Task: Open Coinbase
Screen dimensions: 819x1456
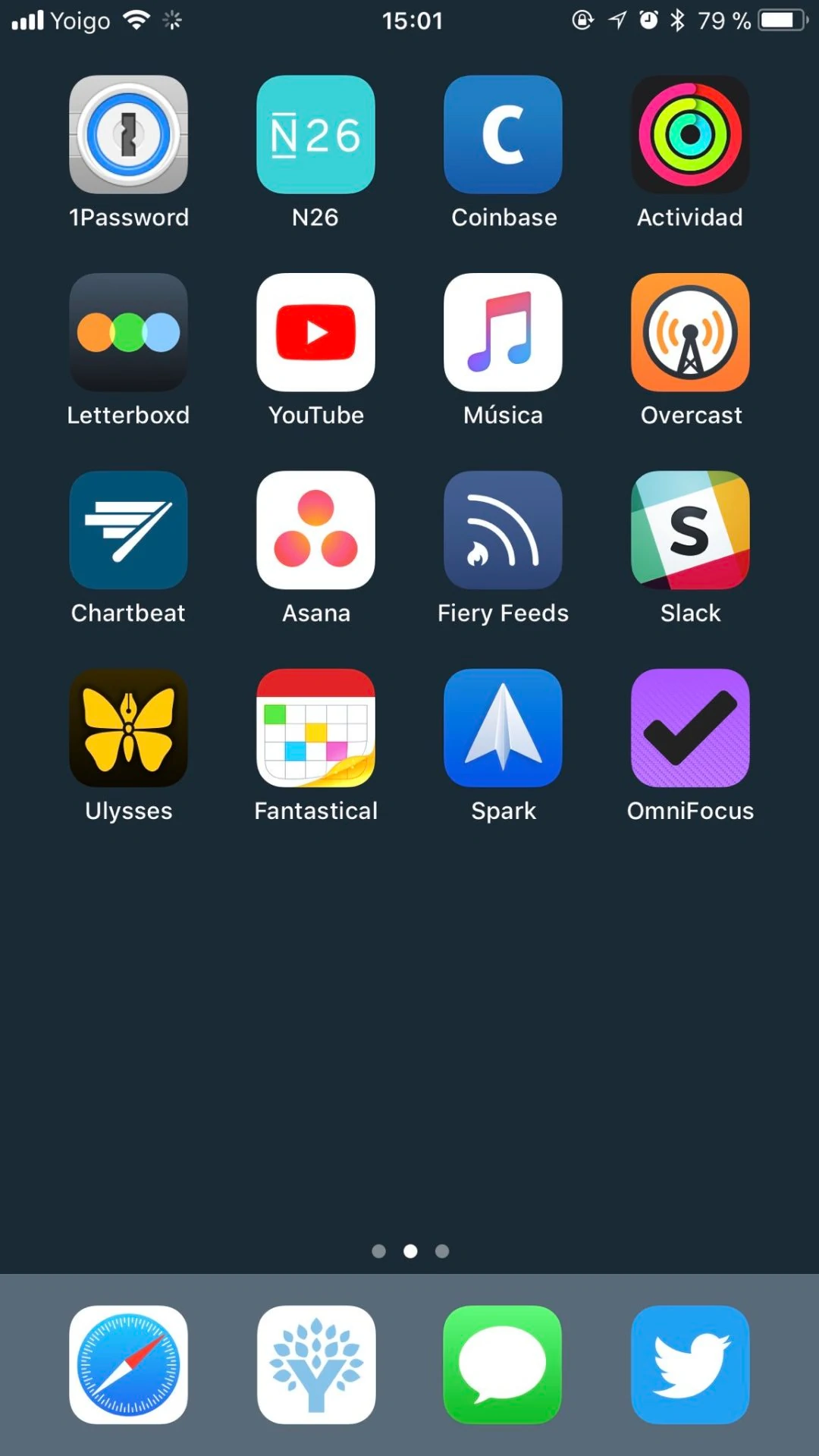Action: coord(503,134)
